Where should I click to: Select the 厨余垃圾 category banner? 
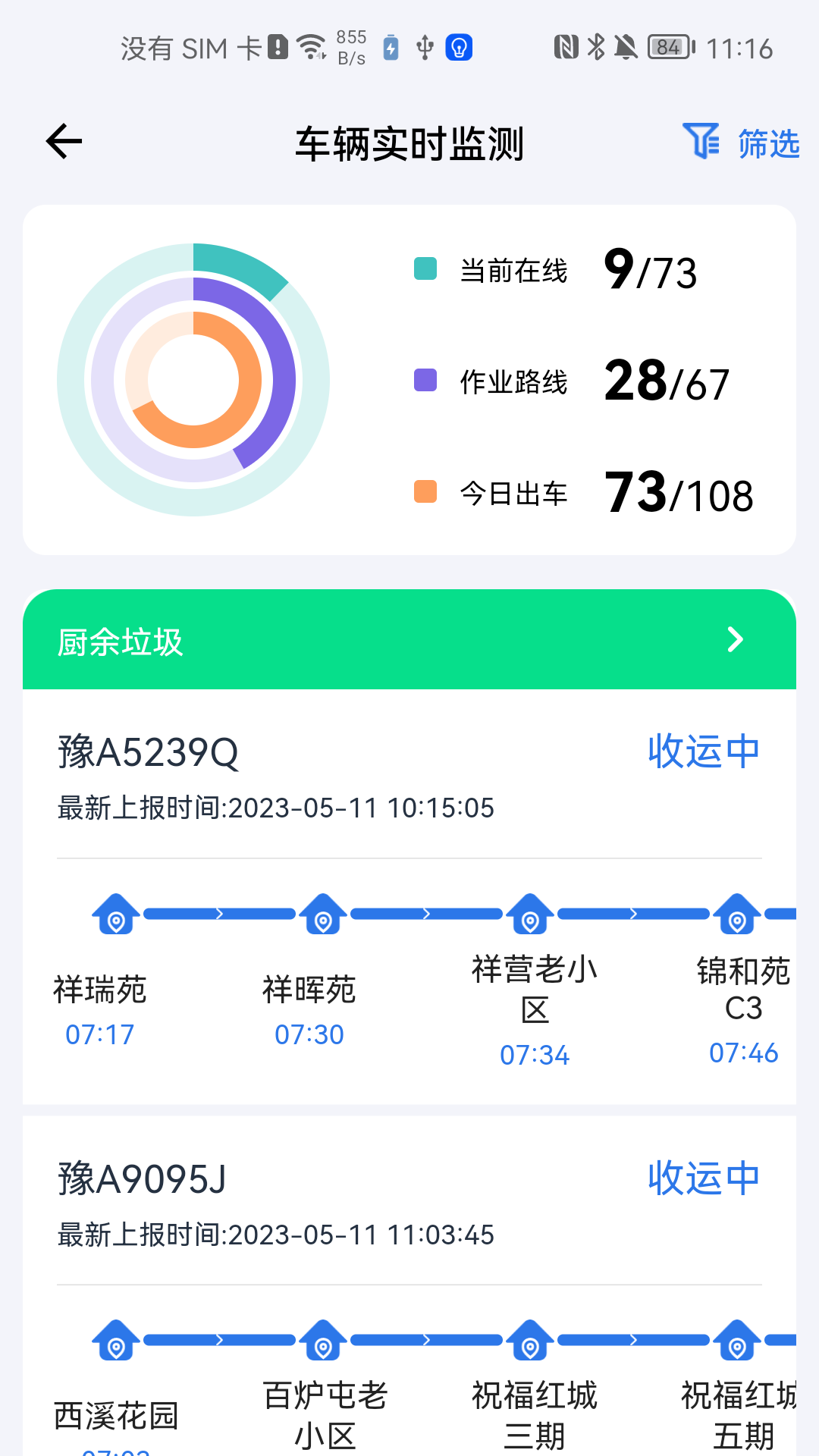[x=409, y=639]
